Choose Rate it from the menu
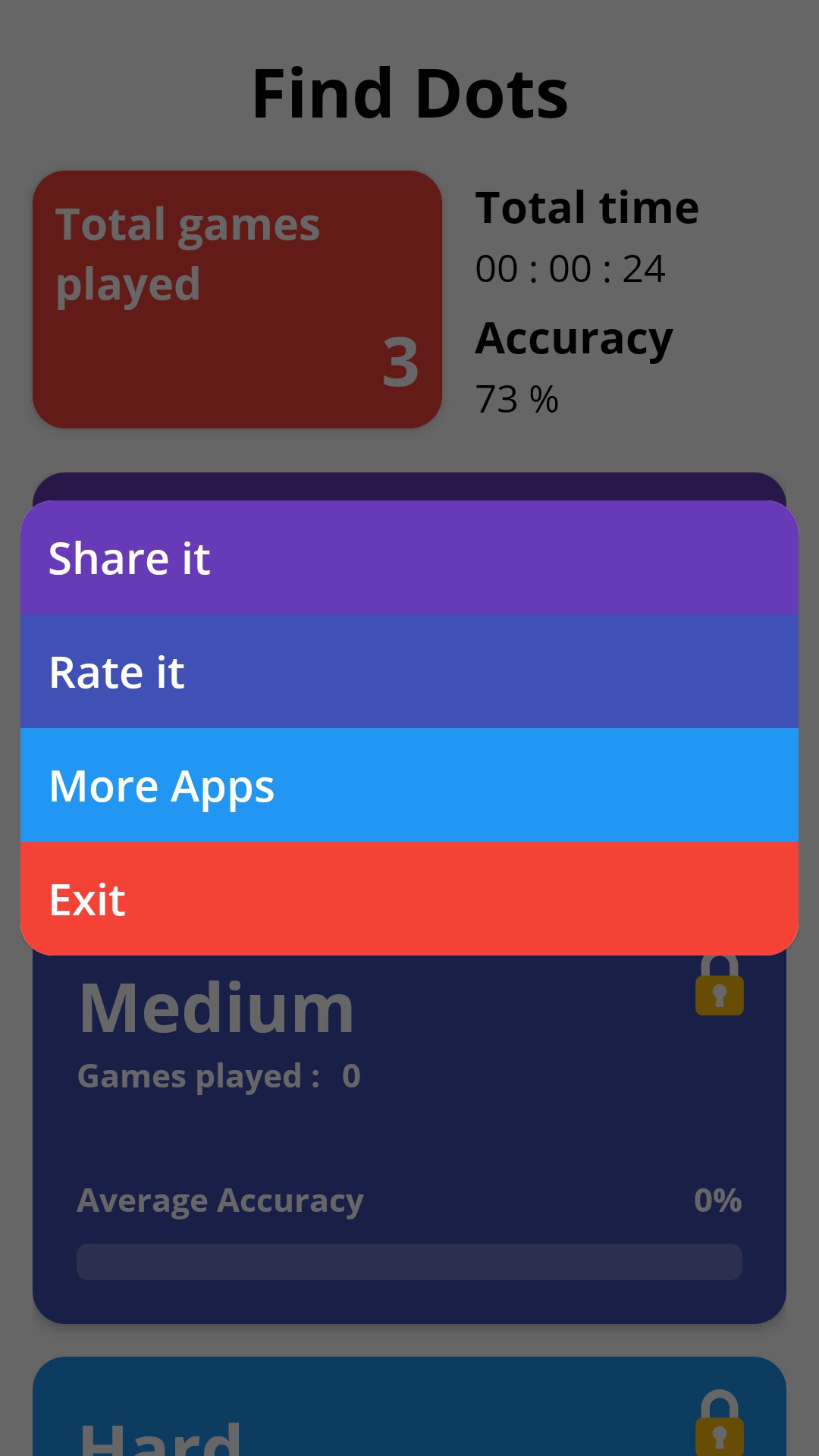This screenshot has height=1456, width=819. coord(409,671)
